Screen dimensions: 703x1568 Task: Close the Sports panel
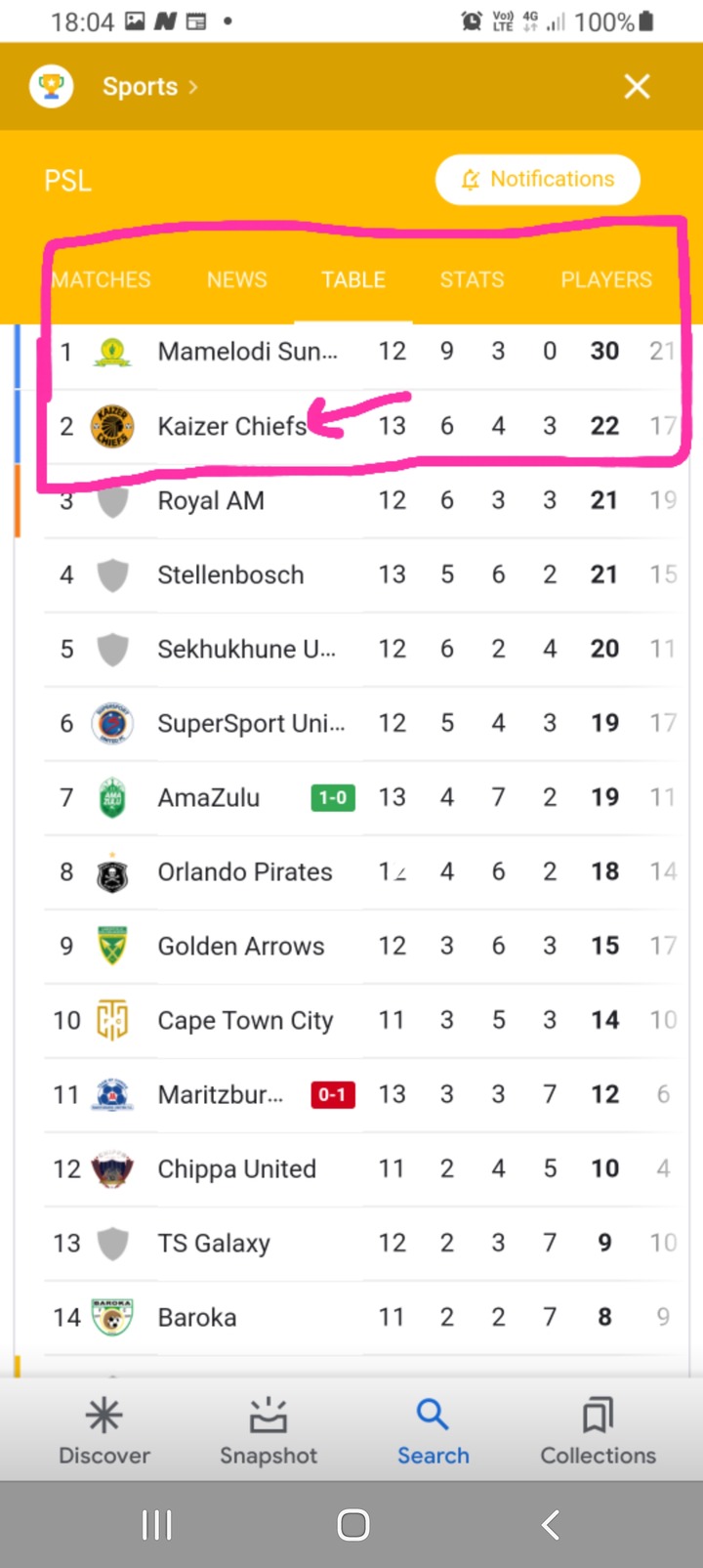click(637, 87)
